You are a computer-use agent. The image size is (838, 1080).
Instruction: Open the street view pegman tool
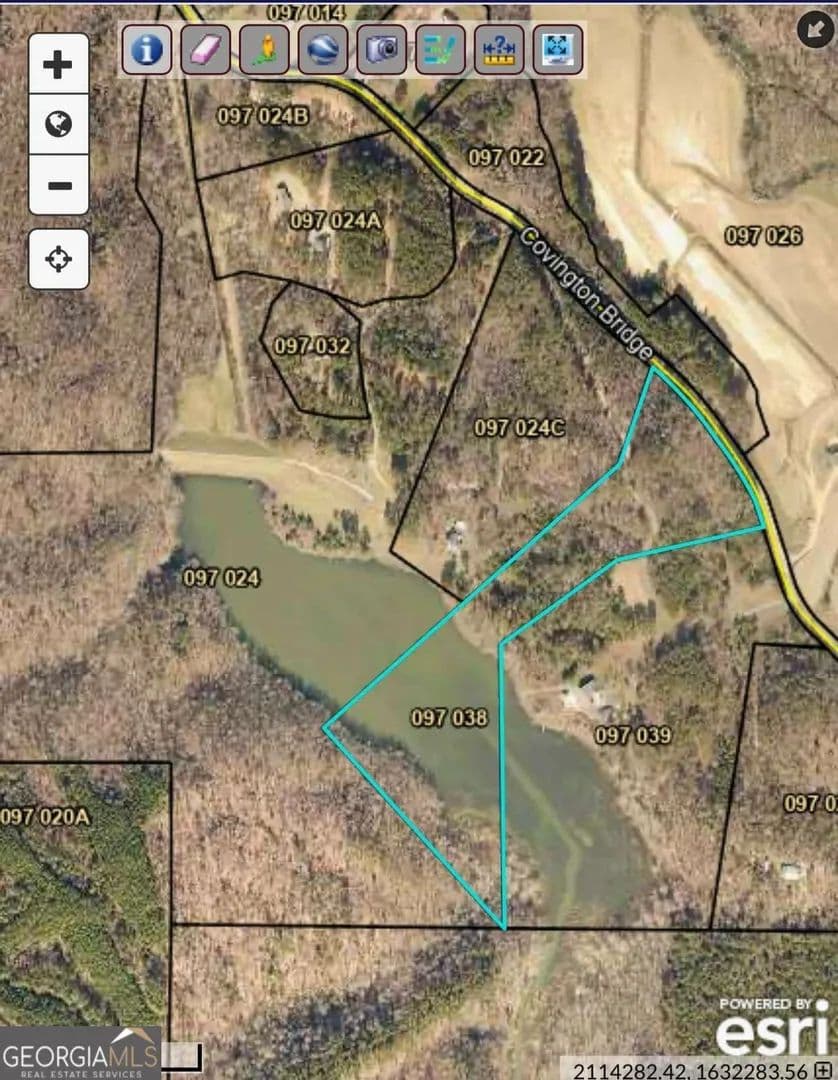(x=265, y=49)
